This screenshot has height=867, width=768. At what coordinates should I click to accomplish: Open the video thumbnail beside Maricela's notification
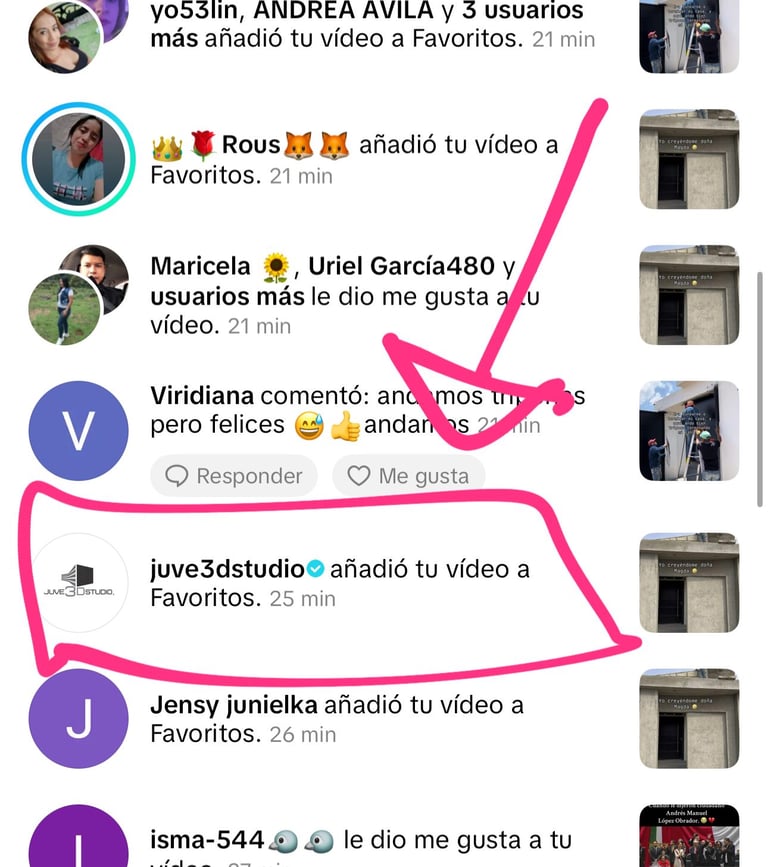click(689, 295)
